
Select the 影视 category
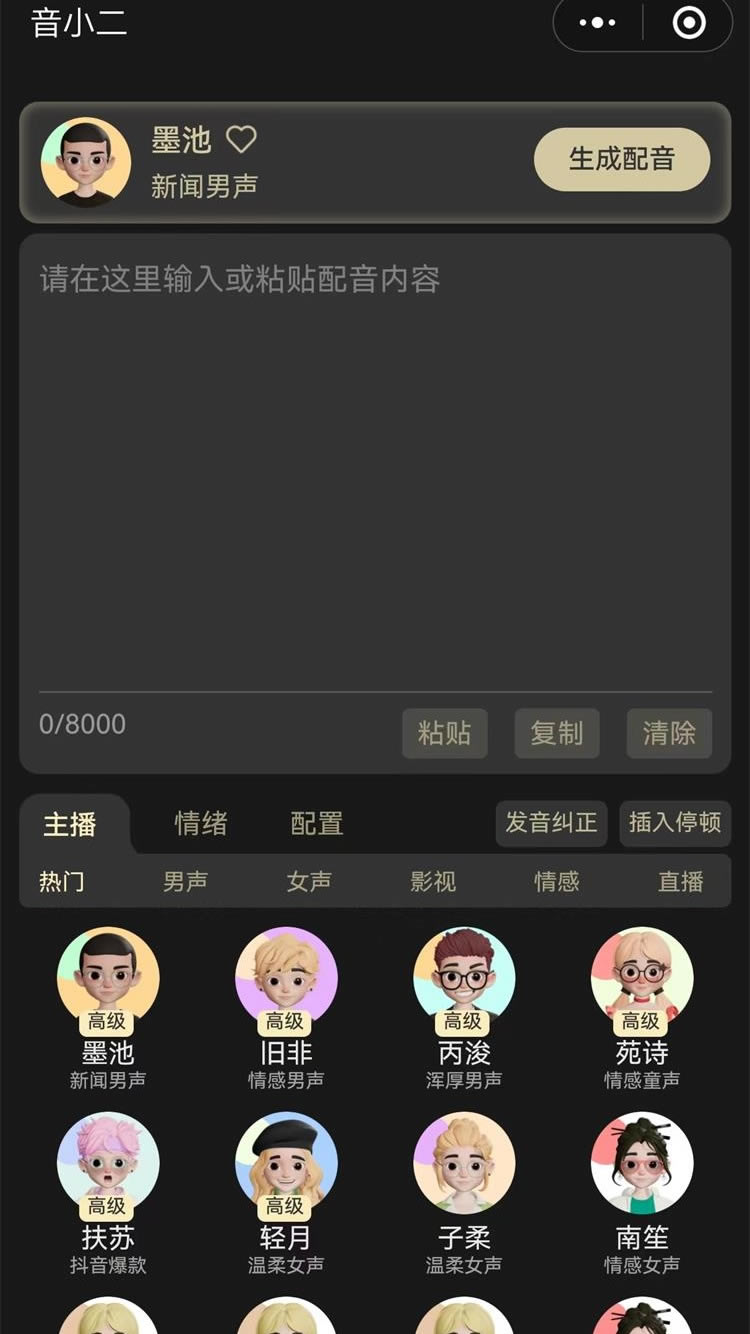click(433, 881)
